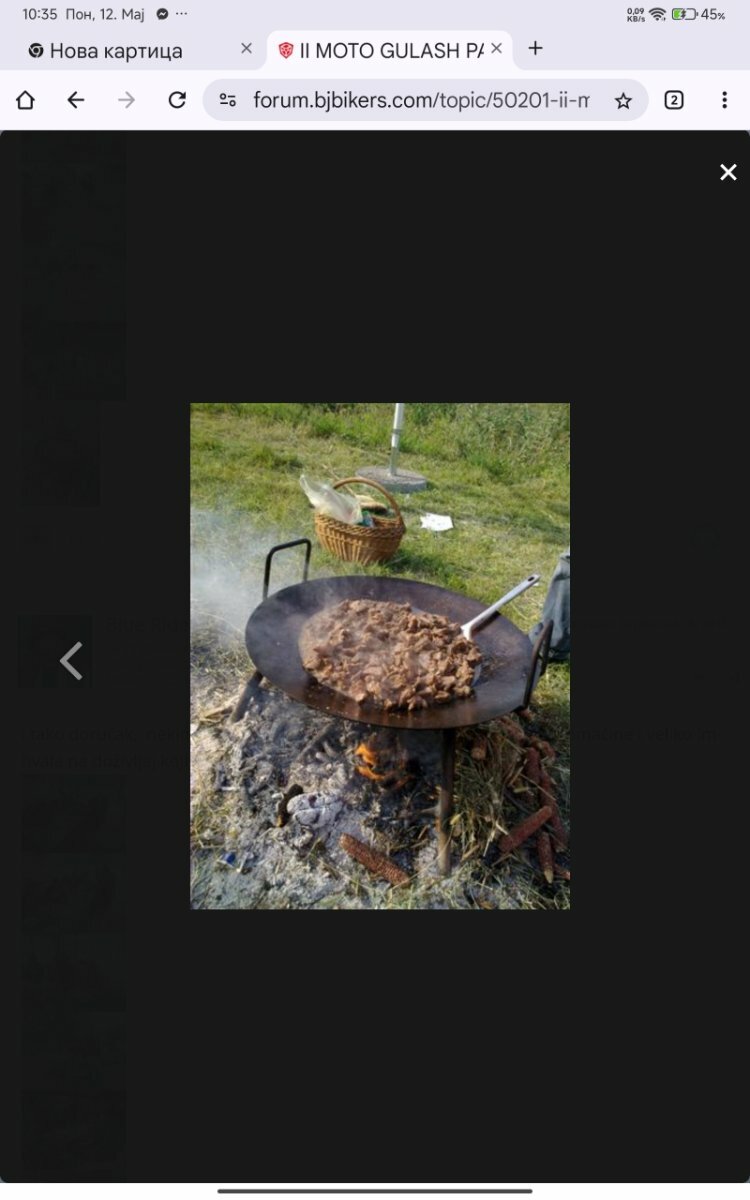
Task: Open the tab switcher showing 2
Action: tap(674, 100)
